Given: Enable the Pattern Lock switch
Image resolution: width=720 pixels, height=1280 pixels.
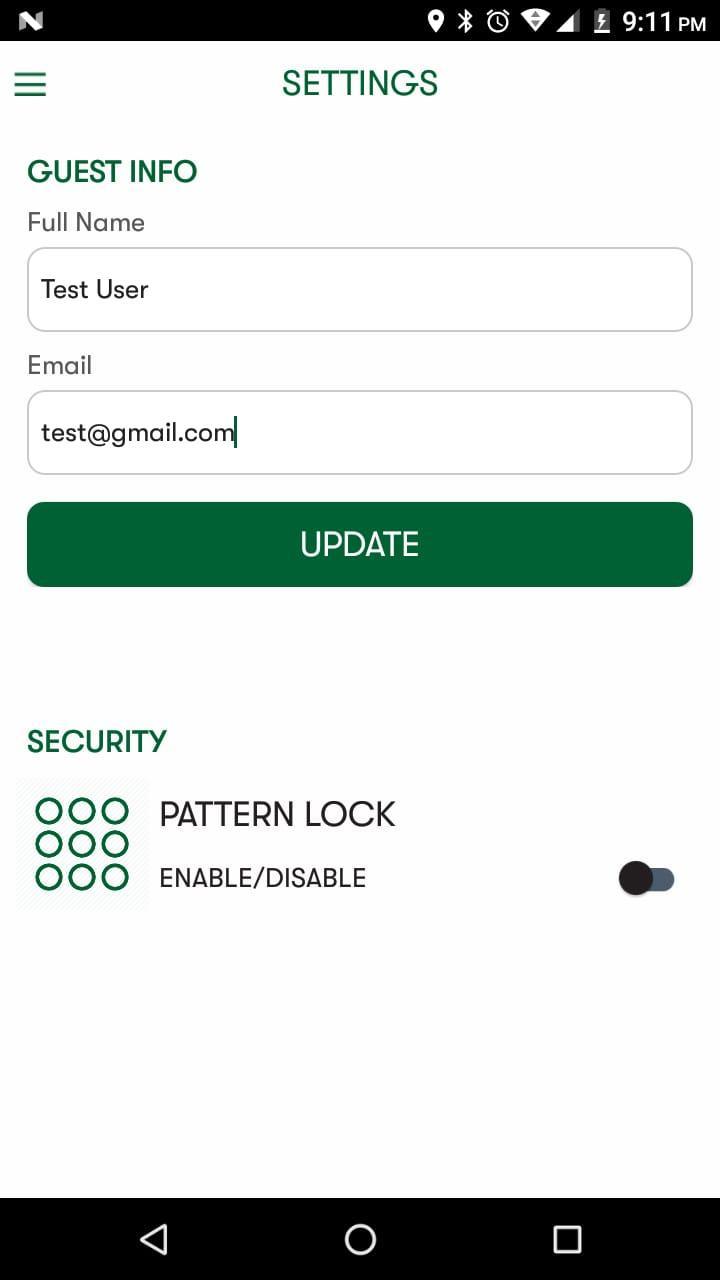Looking at the screenshot, I should click(x=646, y=879).
